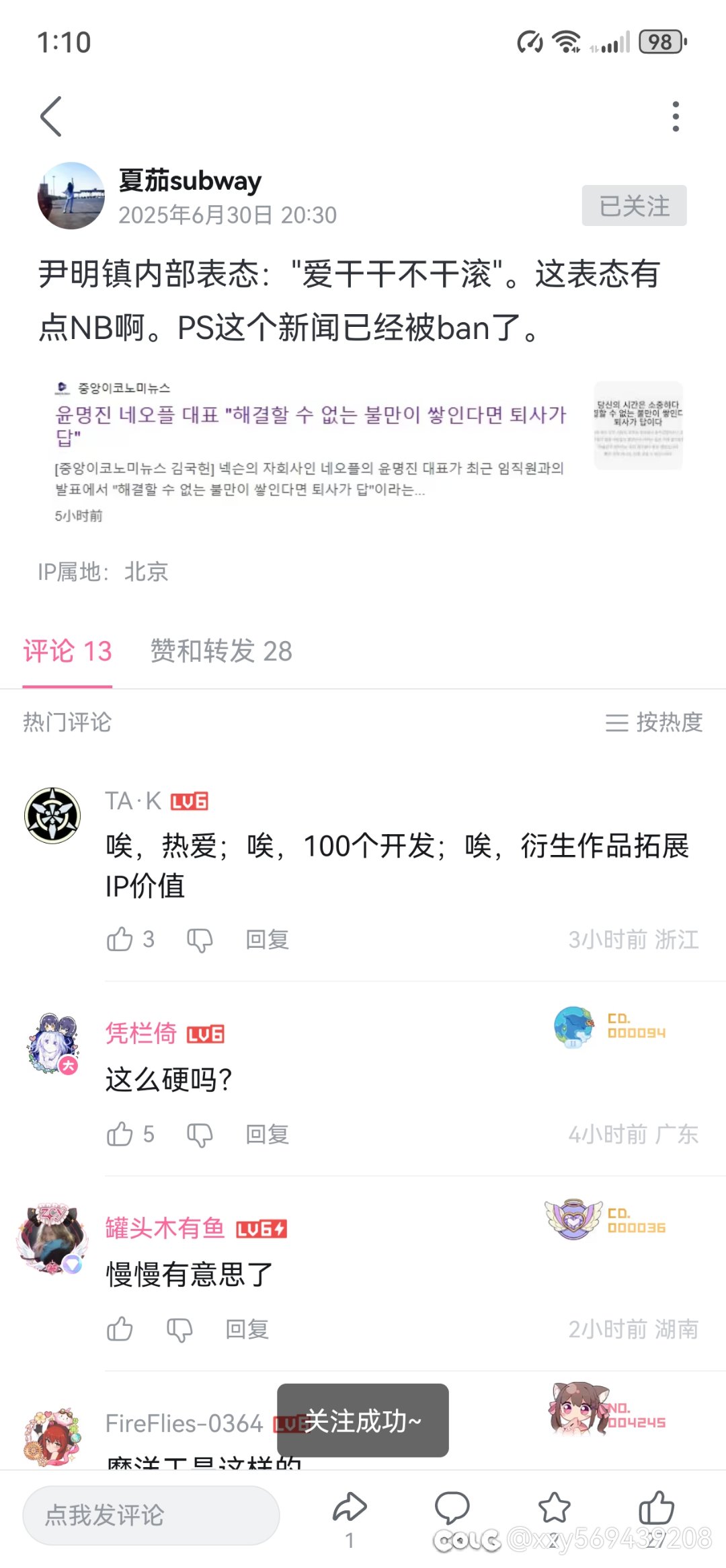The height and width of the screenshot is (1568, 726).
Task: Select the 评论 13 tab
Action: pos(67,651)
